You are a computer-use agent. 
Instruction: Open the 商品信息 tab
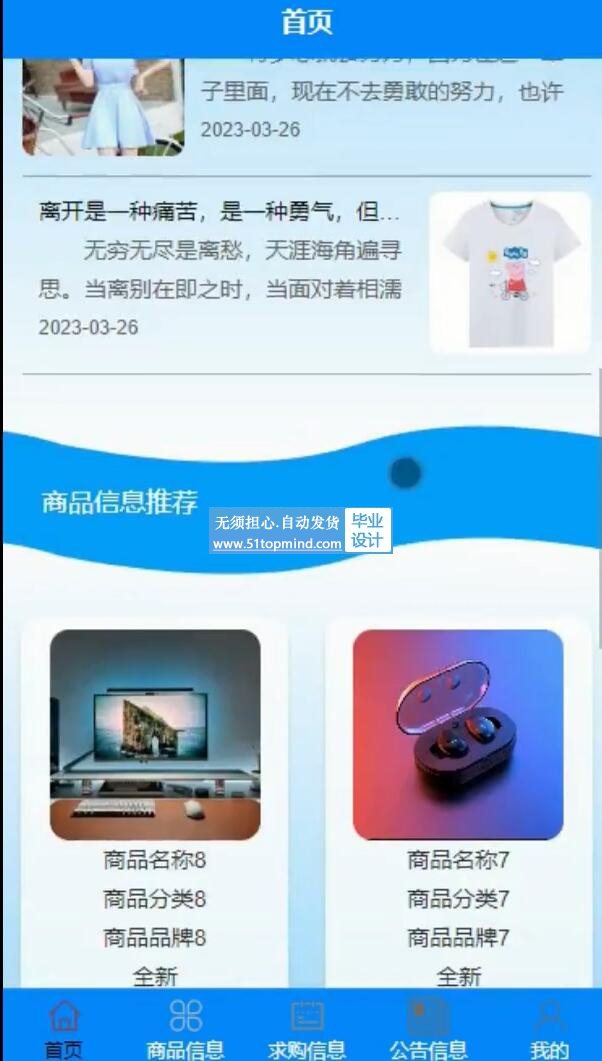point(185,1029)
